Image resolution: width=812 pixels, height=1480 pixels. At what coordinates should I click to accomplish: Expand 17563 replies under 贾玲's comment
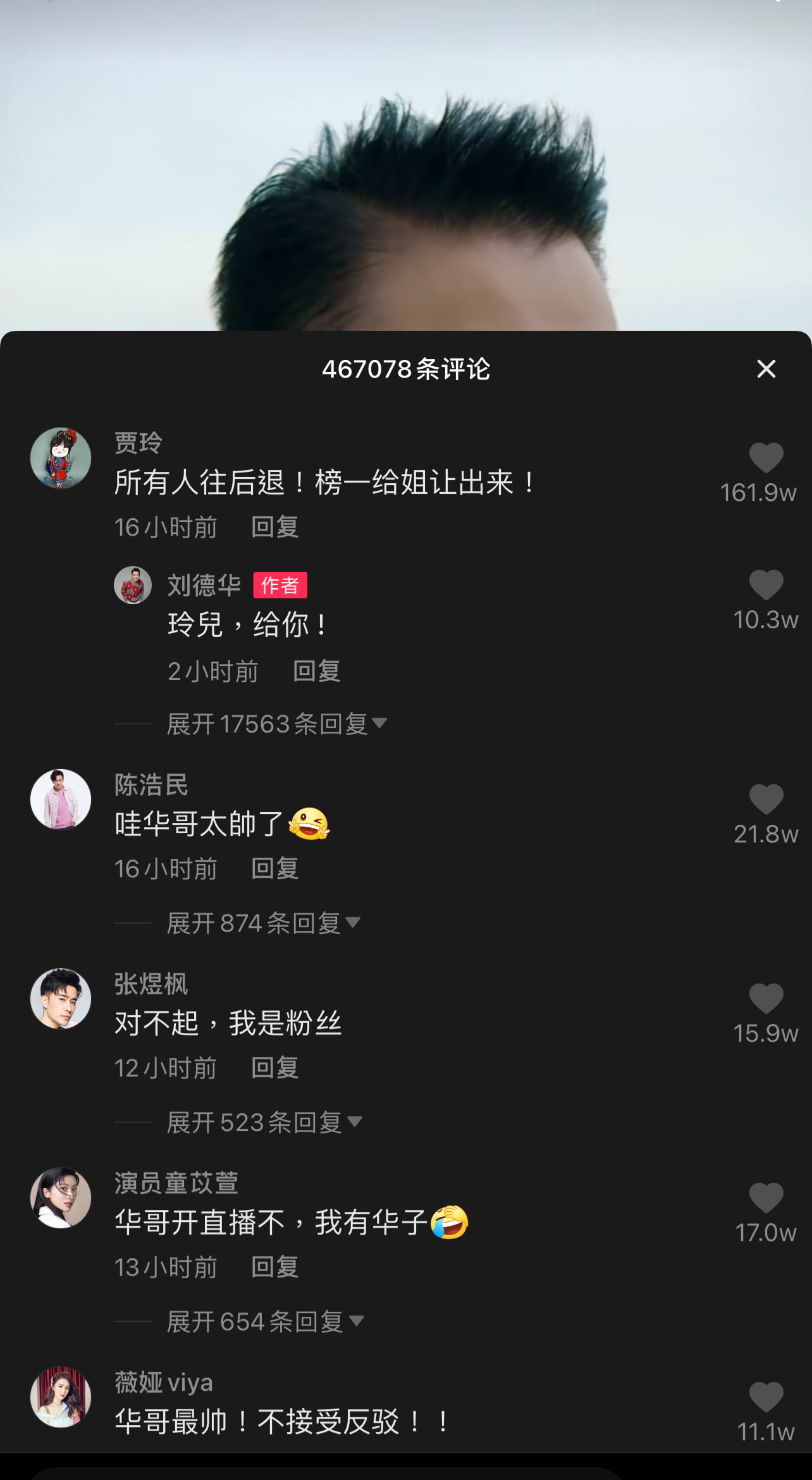[277, 724]
